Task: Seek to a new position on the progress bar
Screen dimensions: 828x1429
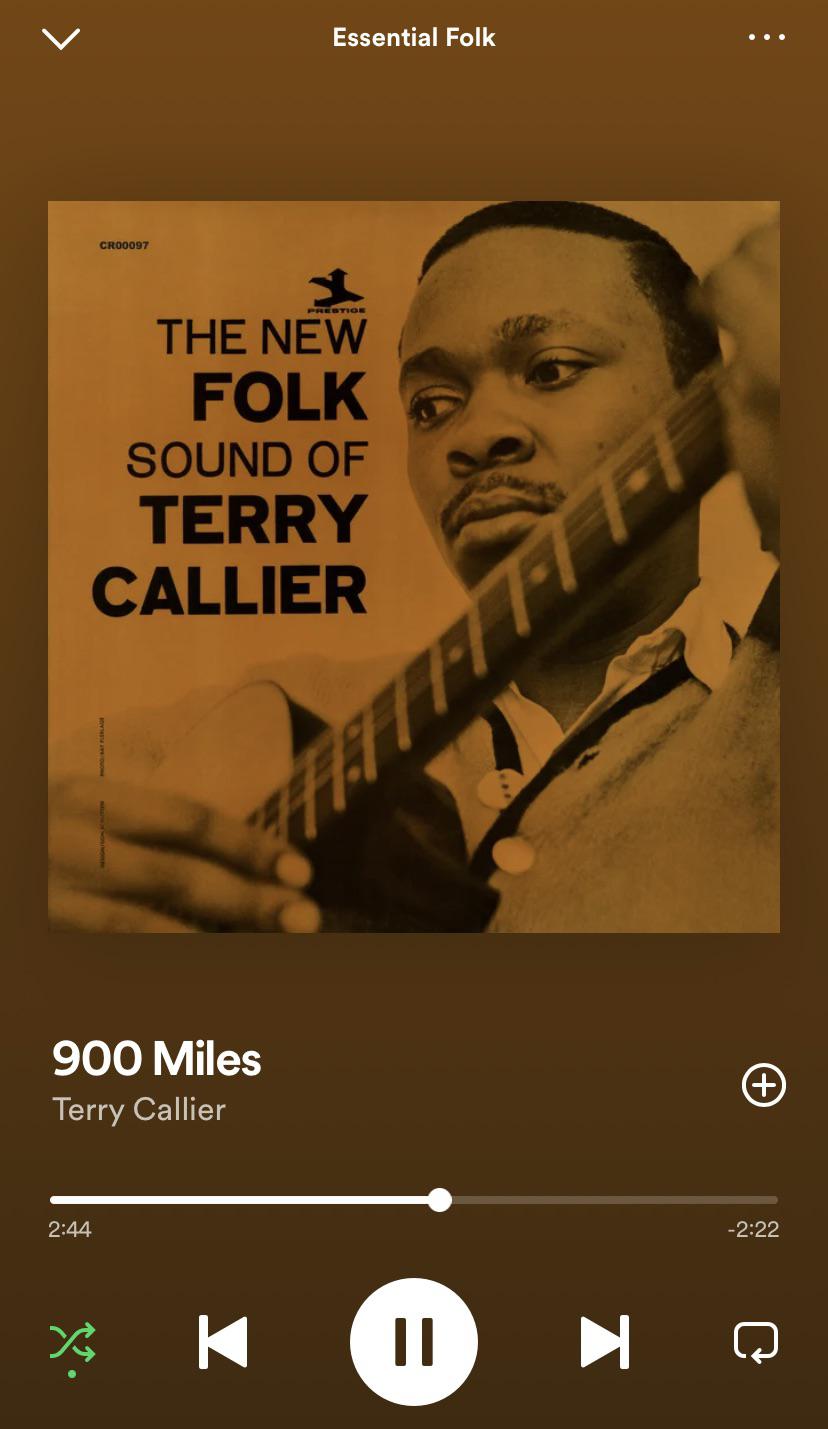Action: click(440, 1199)
